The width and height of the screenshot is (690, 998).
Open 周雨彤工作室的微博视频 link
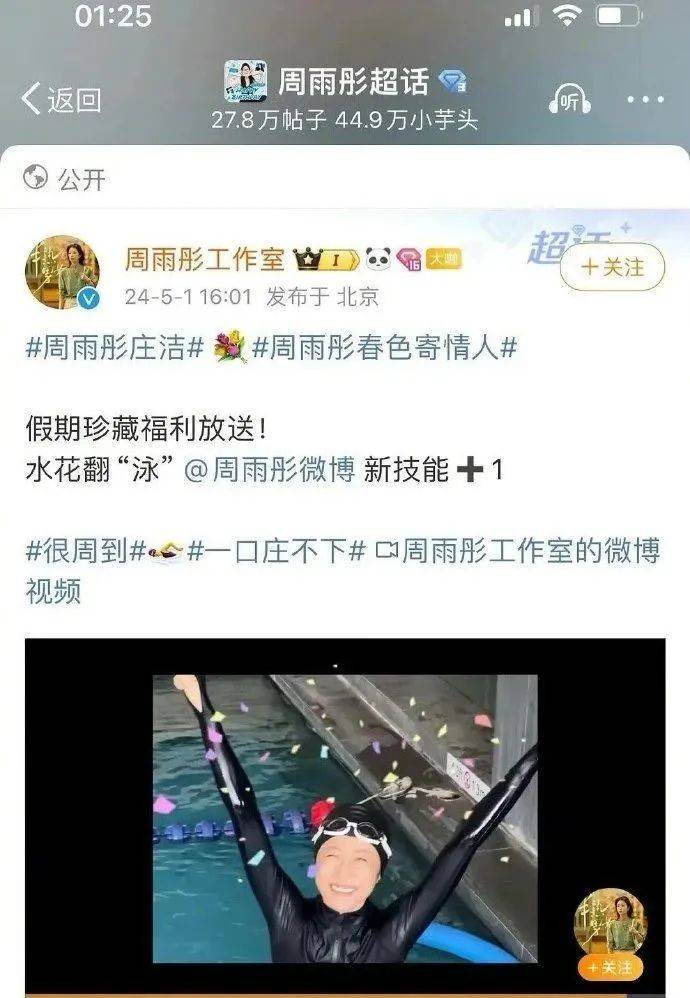pos(520,550)
